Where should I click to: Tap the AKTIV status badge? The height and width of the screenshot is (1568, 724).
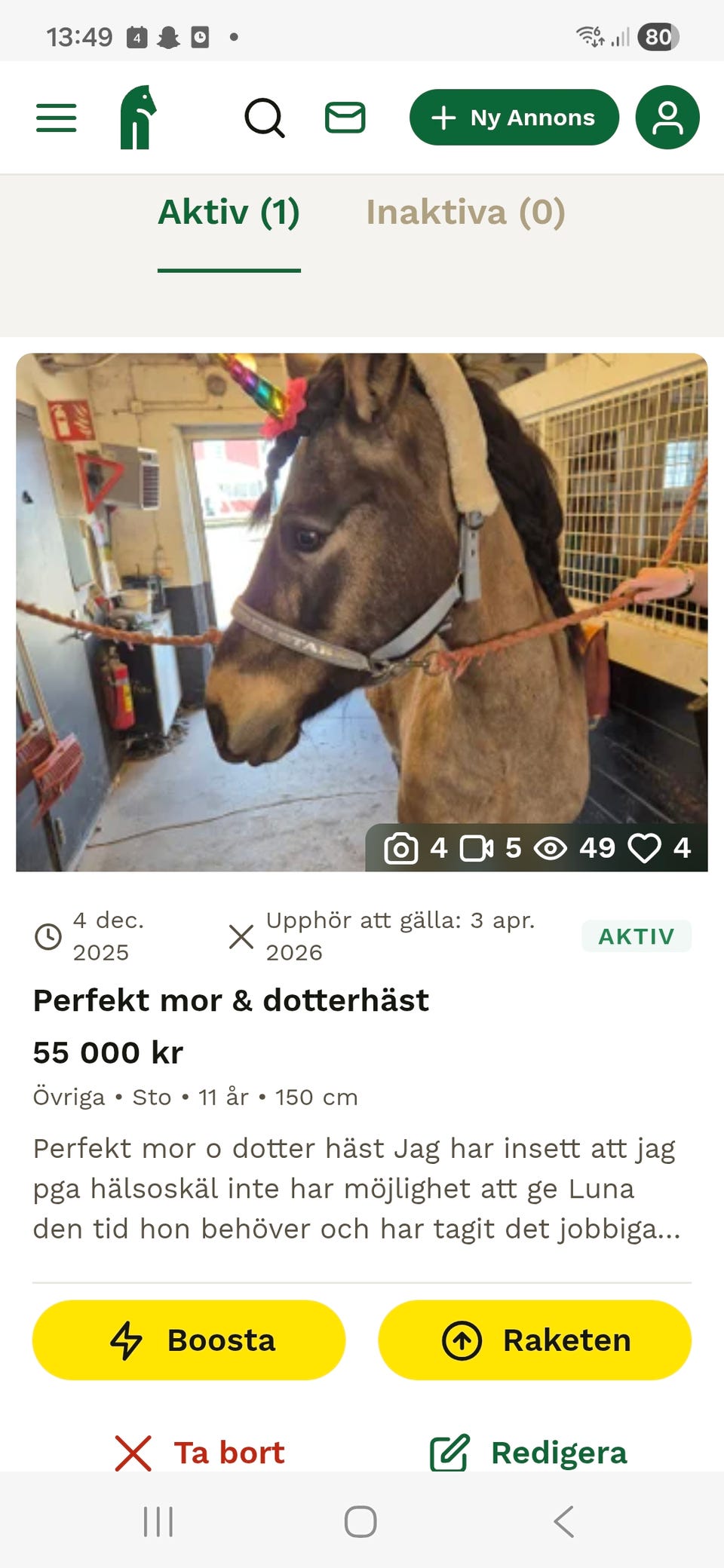[637, 936]
